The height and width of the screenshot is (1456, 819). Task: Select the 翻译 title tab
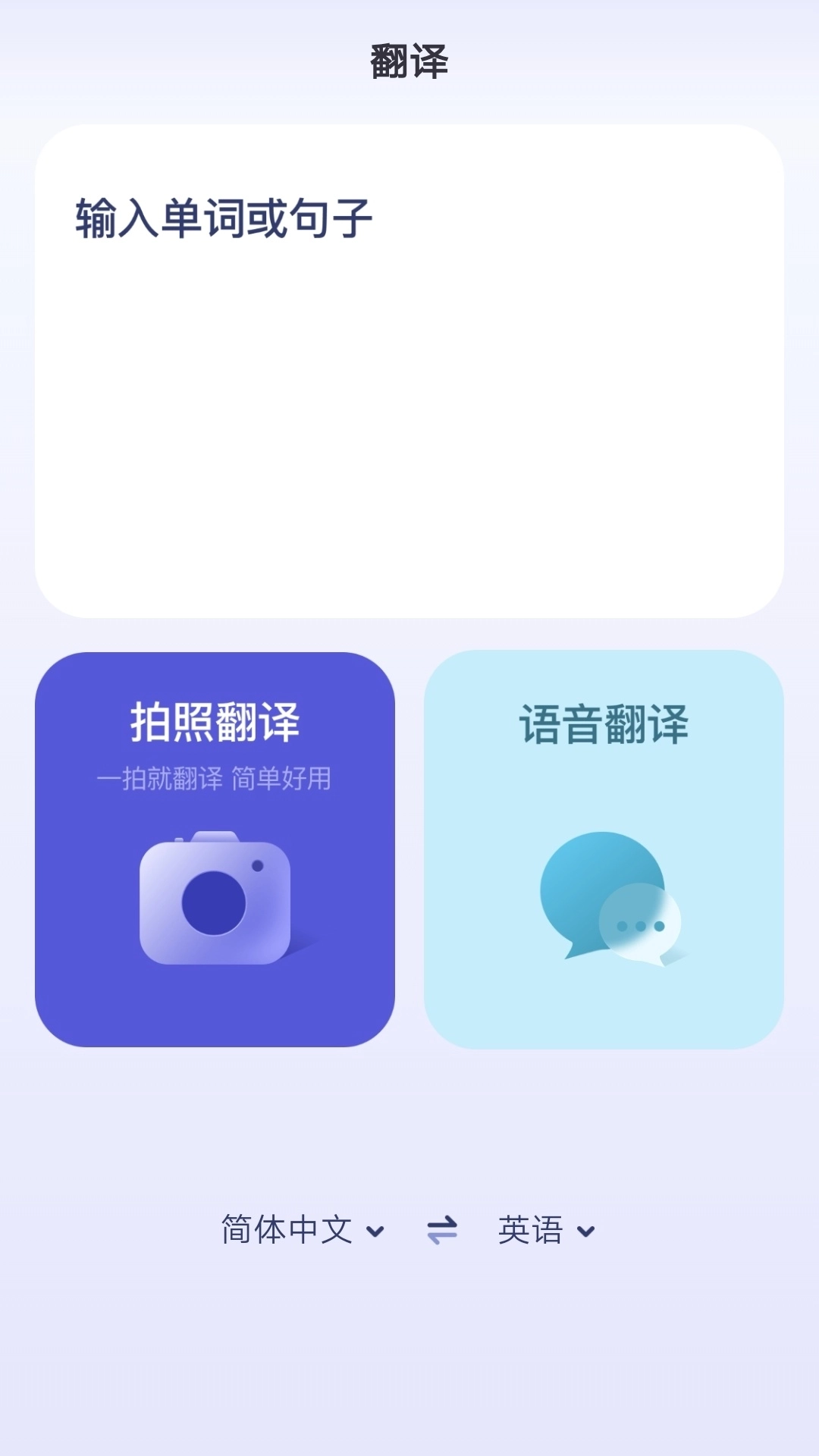(409, 61)
